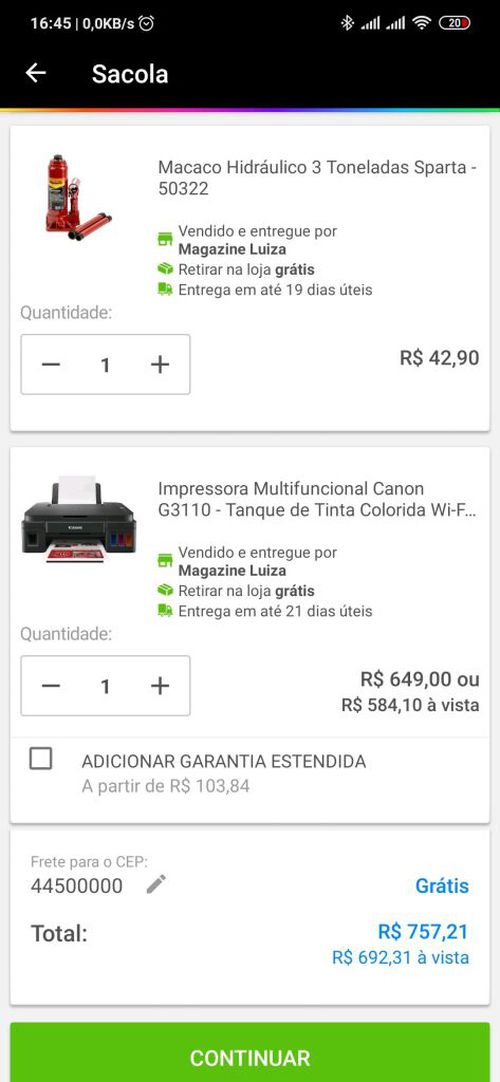Go back using the top arrow
This screenshot has height=1082, width=500.
pos(36,73)
